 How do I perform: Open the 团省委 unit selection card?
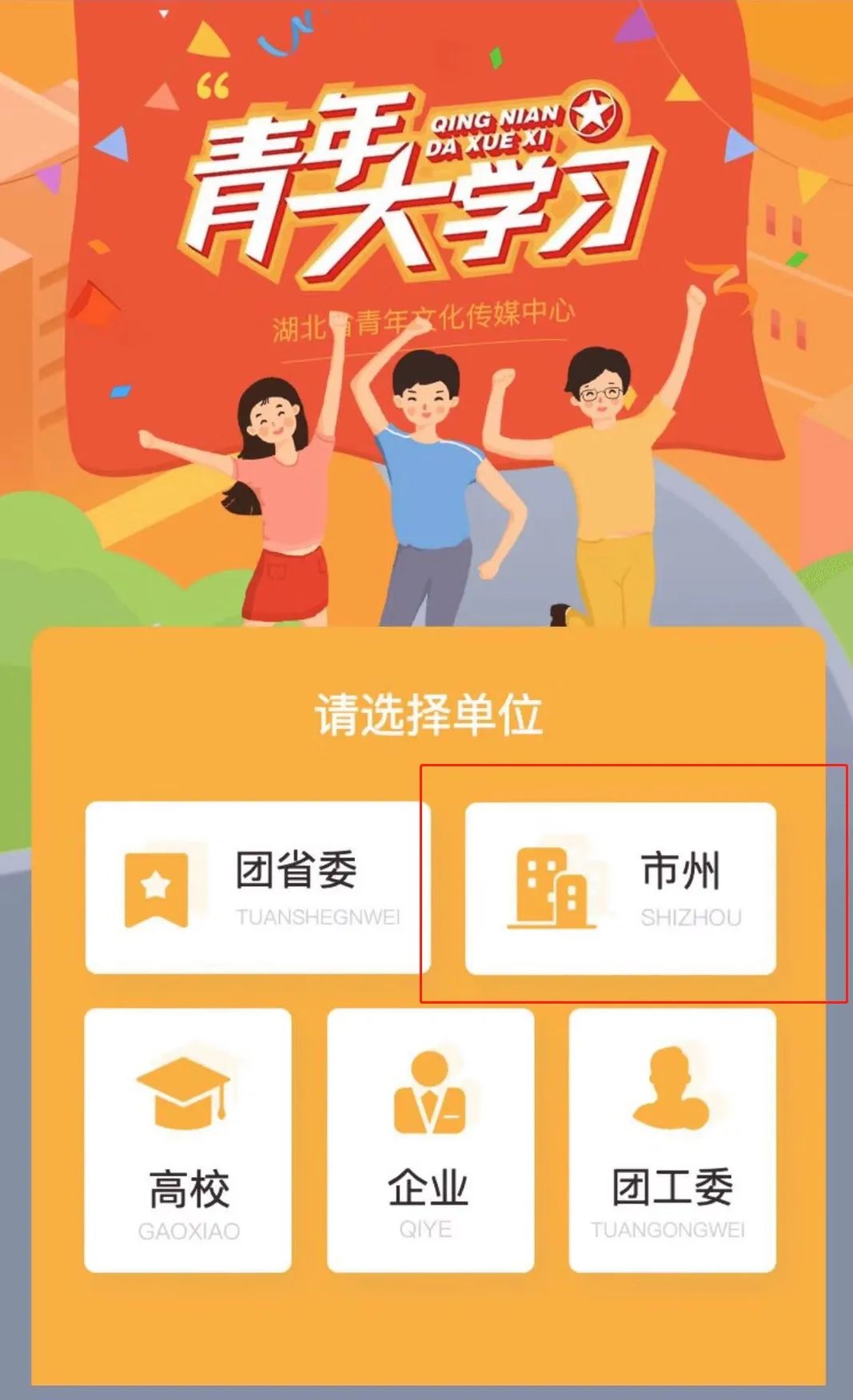(264, 887)
